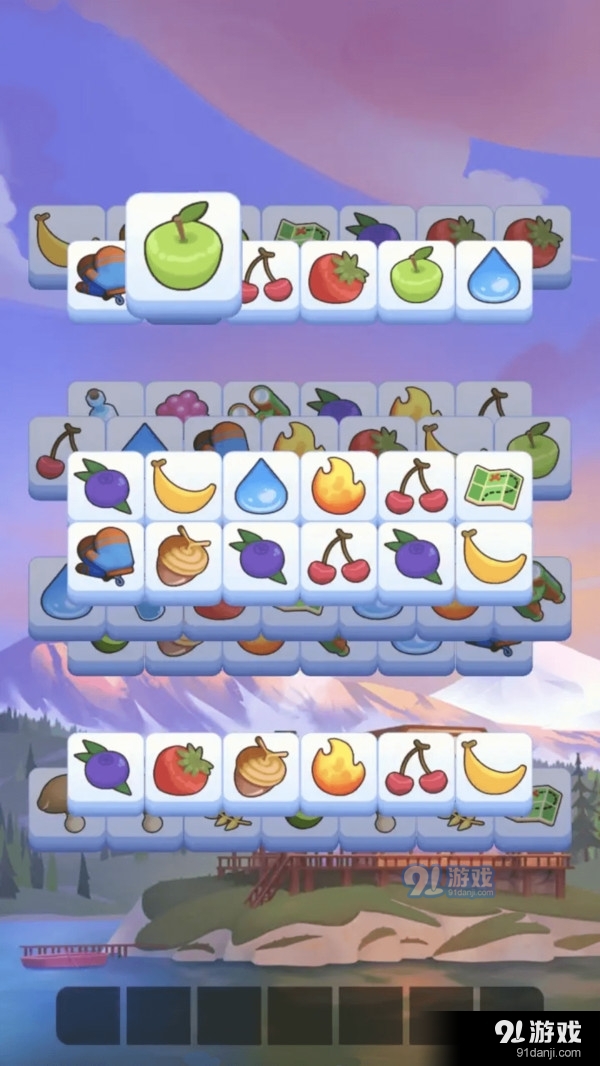The image size is (600, 1066).
Task: Tap the acorn tile between mitten and blueberry
Action: [184, 558]
